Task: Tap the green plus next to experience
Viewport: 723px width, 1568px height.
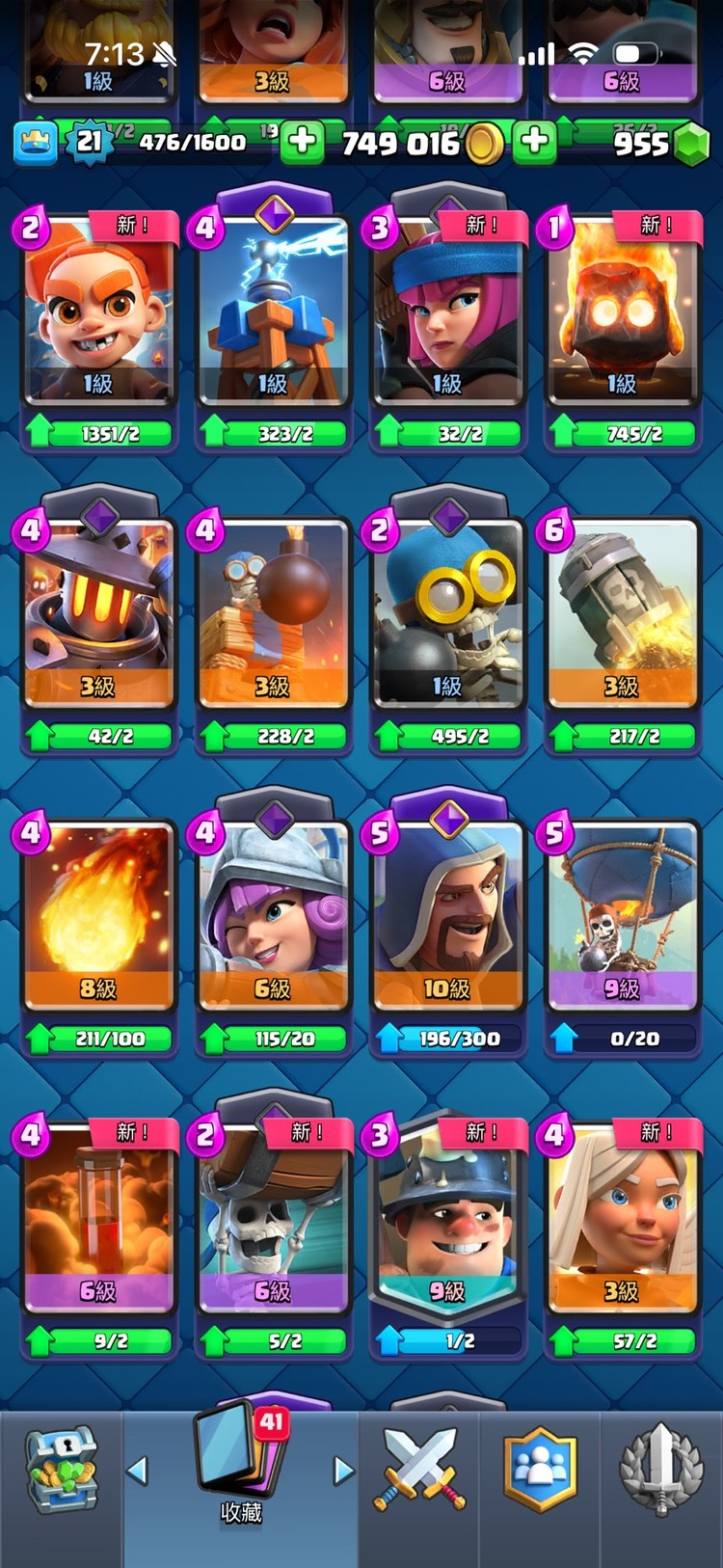Action: click(303, 143)
